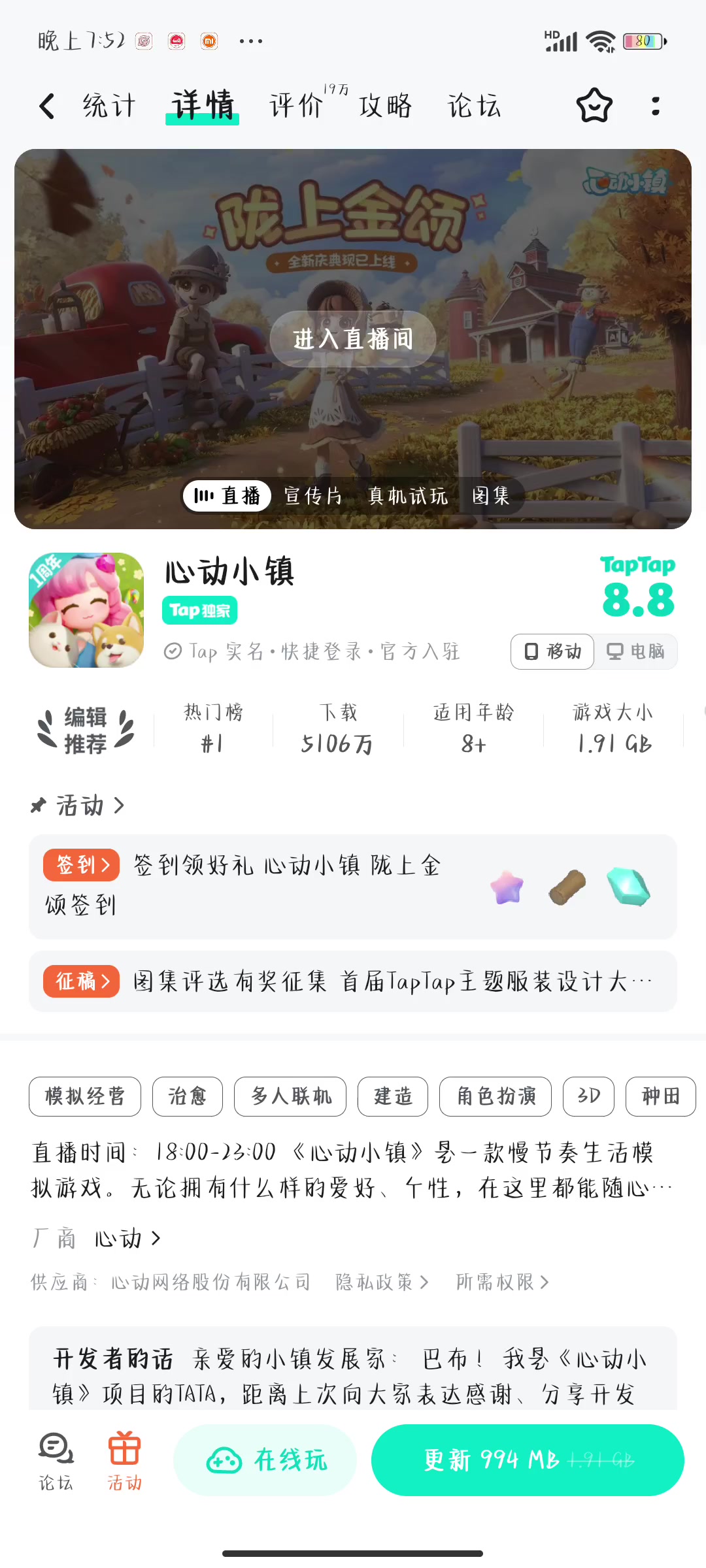
Task: Switch platform to 电脑
Action: [635, 651]
